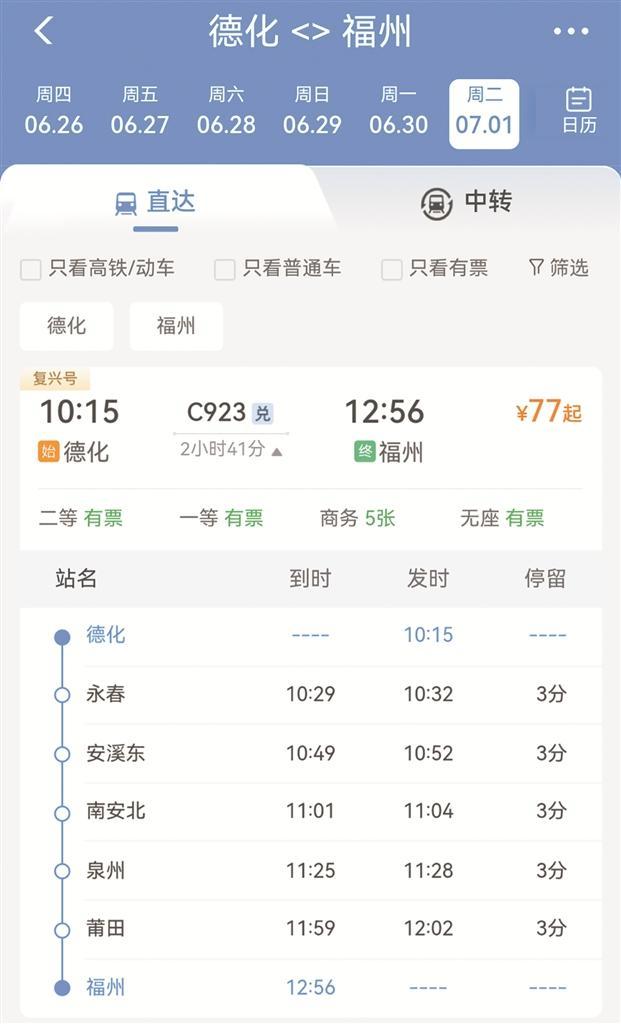Open the C923 train card
Viewport: 621px width, 1024px height.
coord(311,458)
